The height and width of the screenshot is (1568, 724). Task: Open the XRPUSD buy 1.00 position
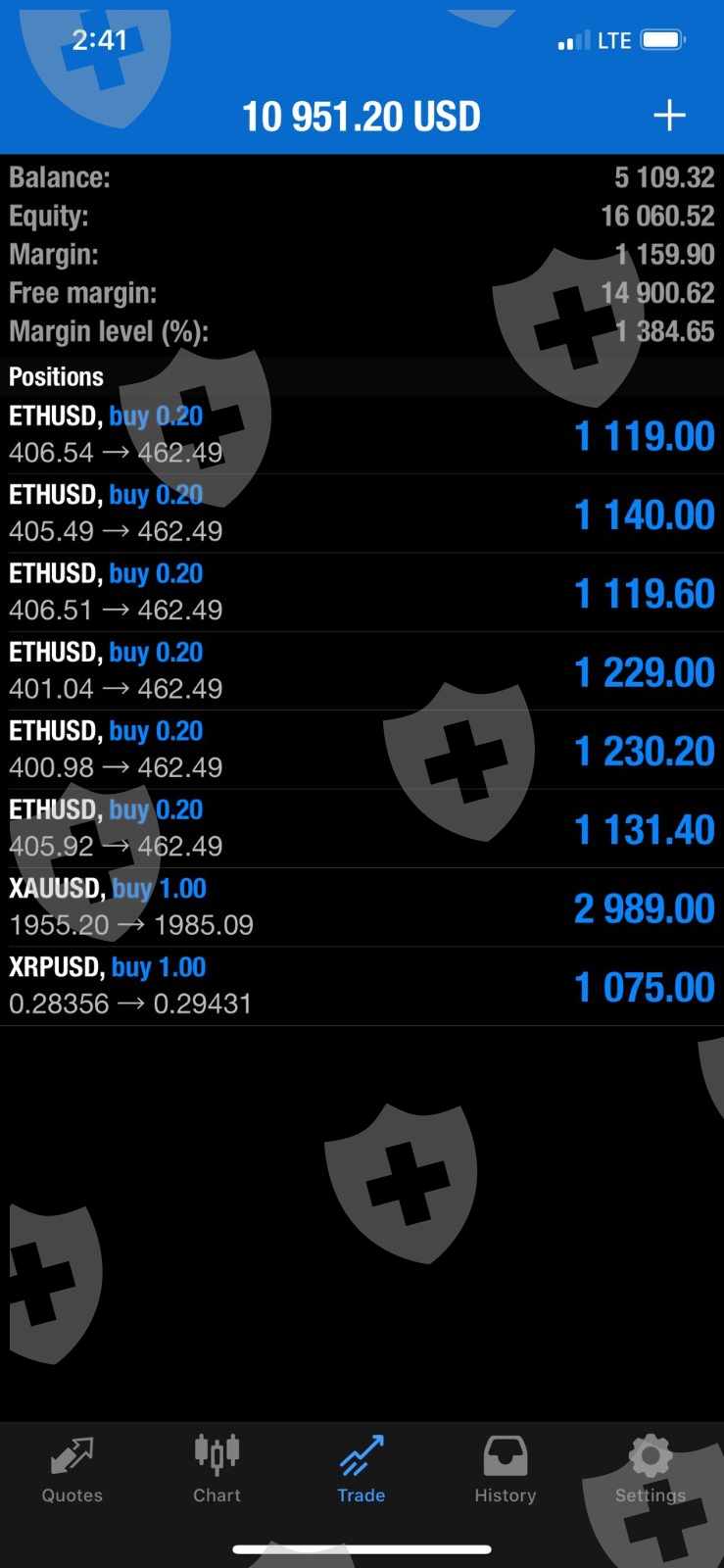coord(362,986)
